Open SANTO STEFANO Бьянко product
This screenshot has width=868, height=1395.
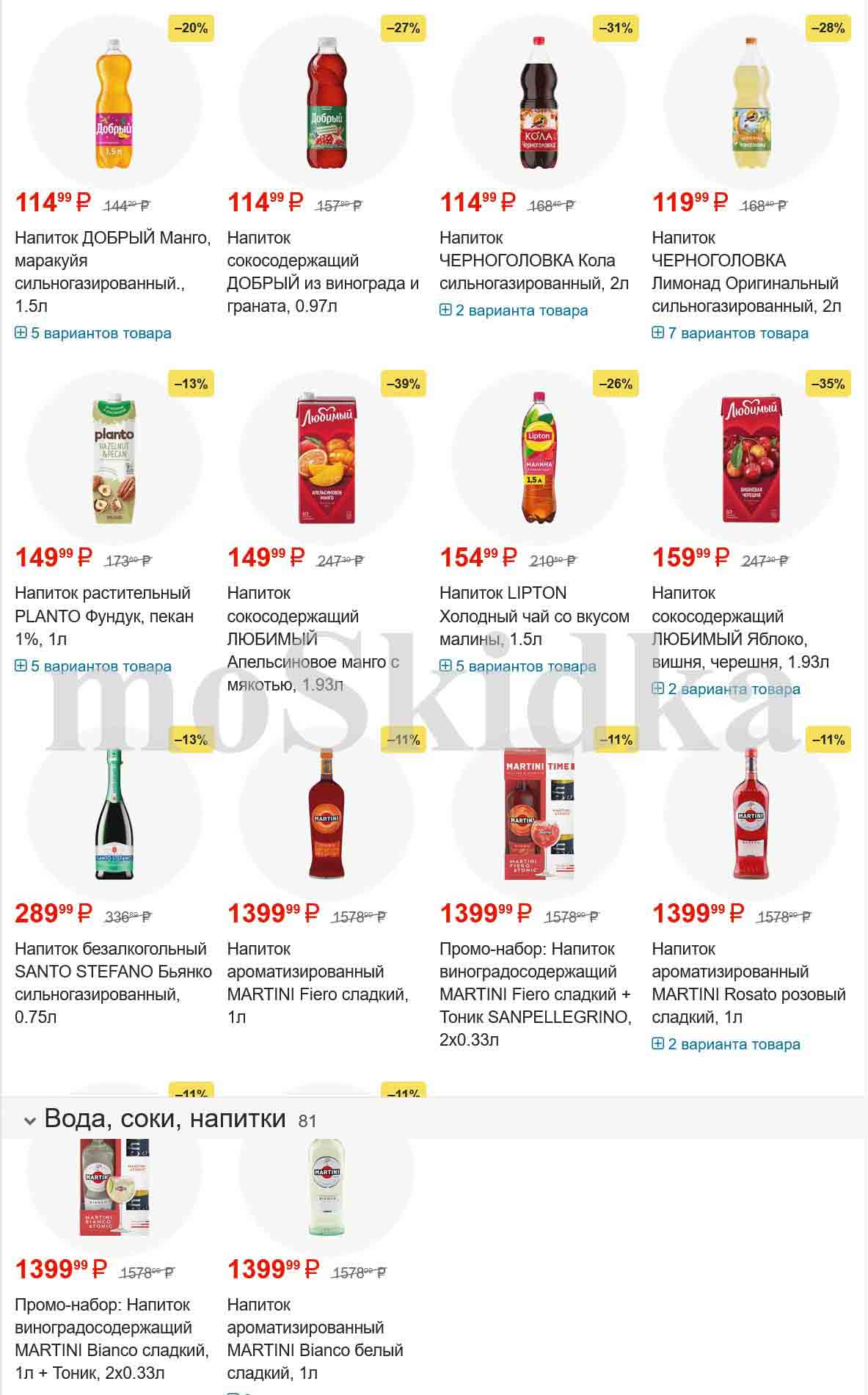pos(113,983)
